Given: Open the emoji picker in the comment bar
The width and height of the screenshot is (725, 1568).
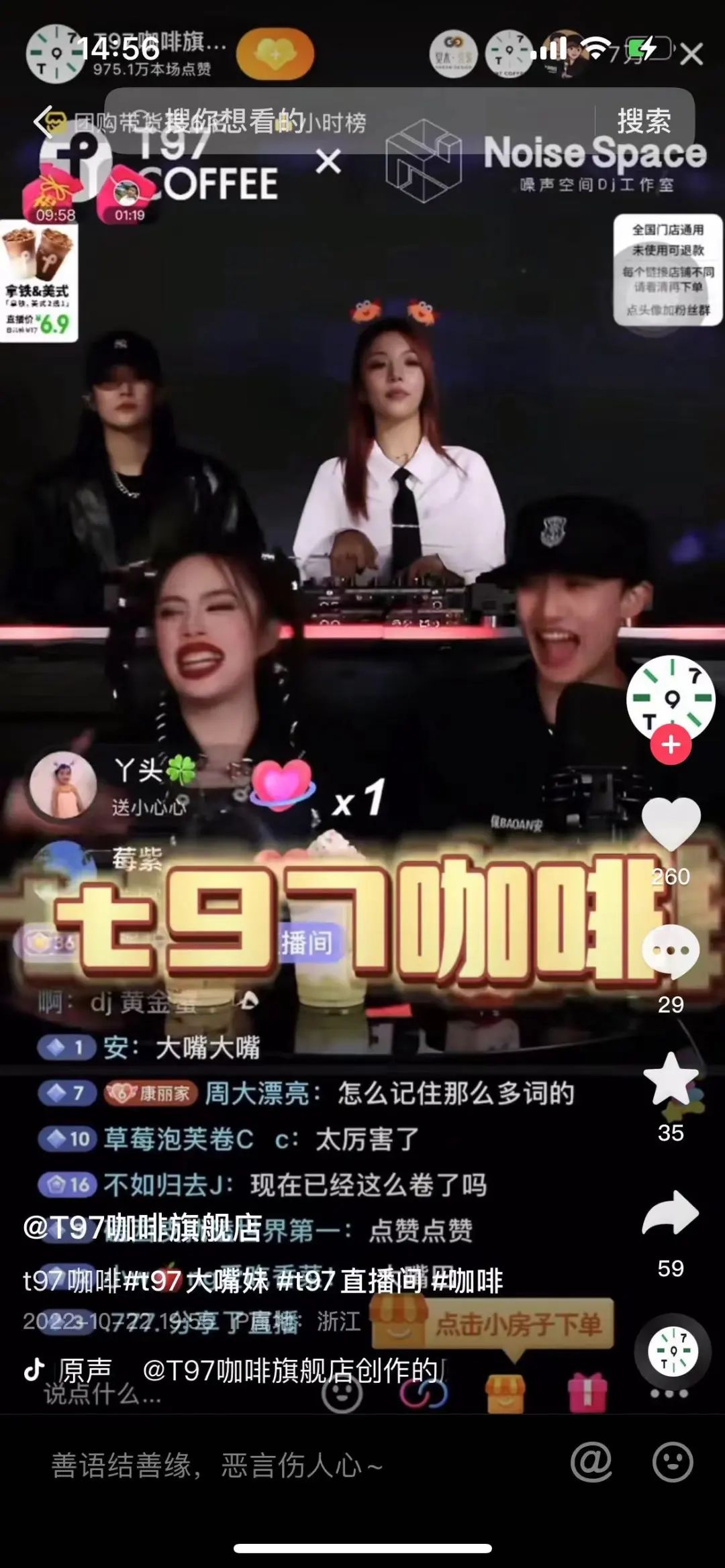Looking at the screenshot, I should point(672,1461).
